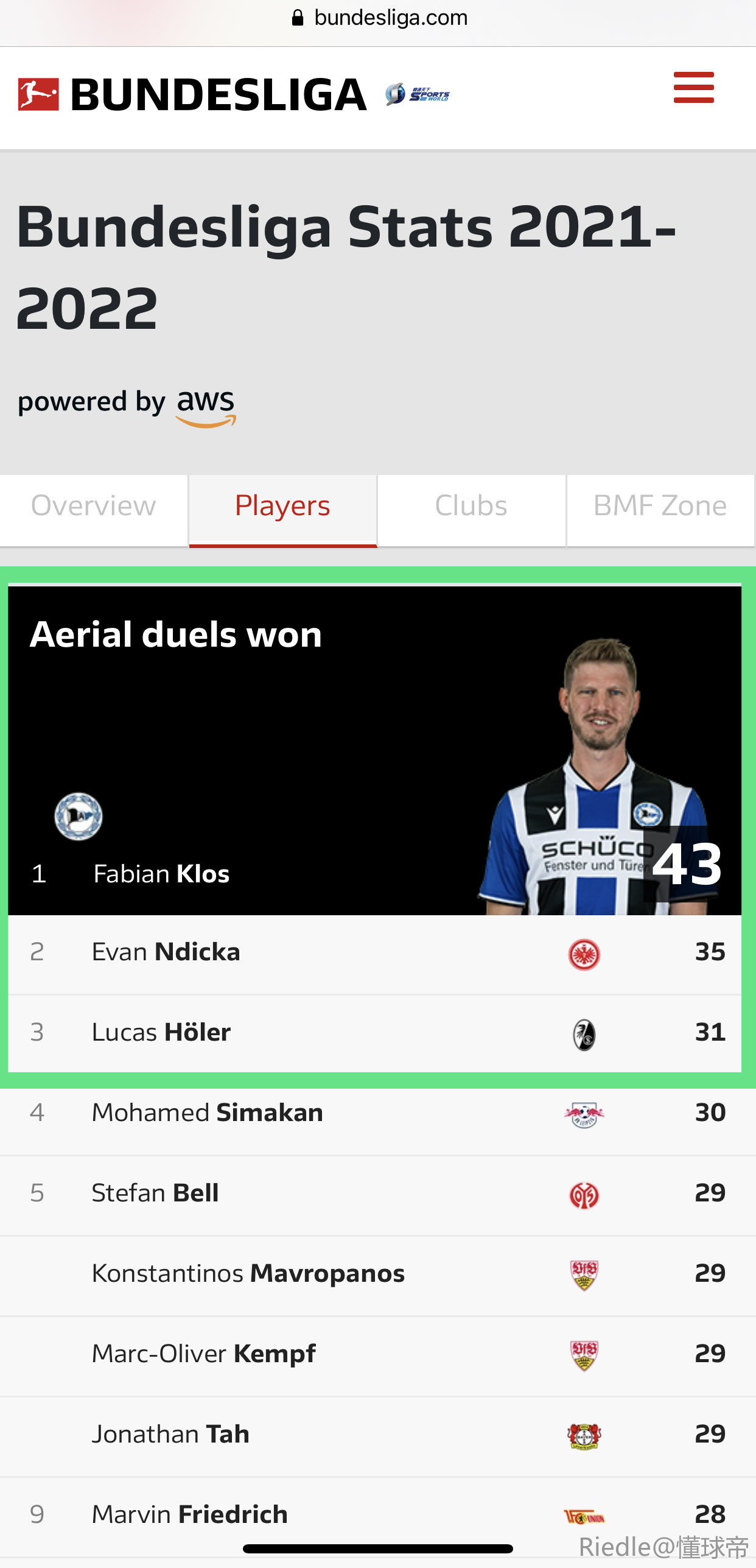The width and height of the screenshot is (756, 1568).
Task: Open Lucas Höler's player row
Action: pos(374,1033)
